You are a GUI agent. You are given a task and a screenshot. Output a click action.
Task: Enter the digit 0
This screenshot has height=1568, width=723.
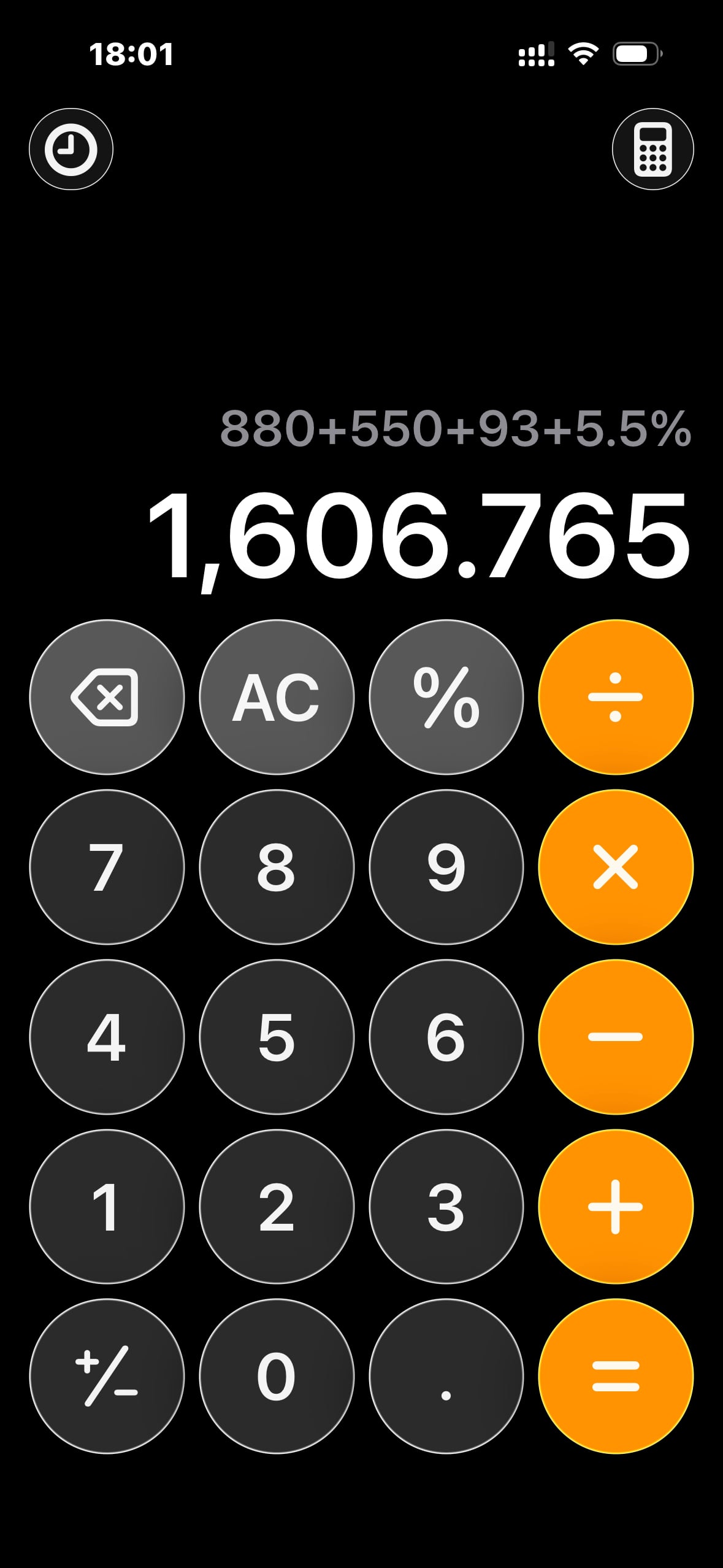point(277,1376)
